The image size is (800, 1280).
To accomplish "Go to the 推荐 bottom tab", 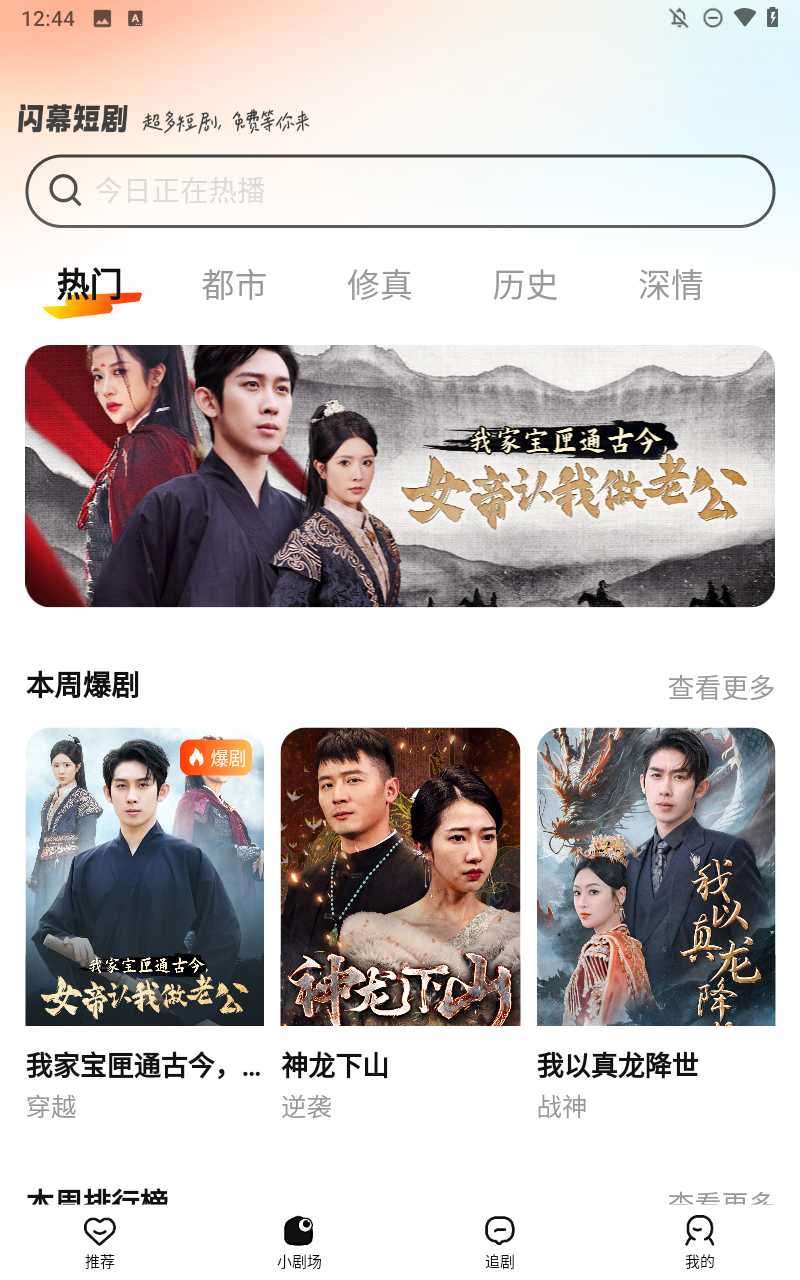I will pos(100,1242).
